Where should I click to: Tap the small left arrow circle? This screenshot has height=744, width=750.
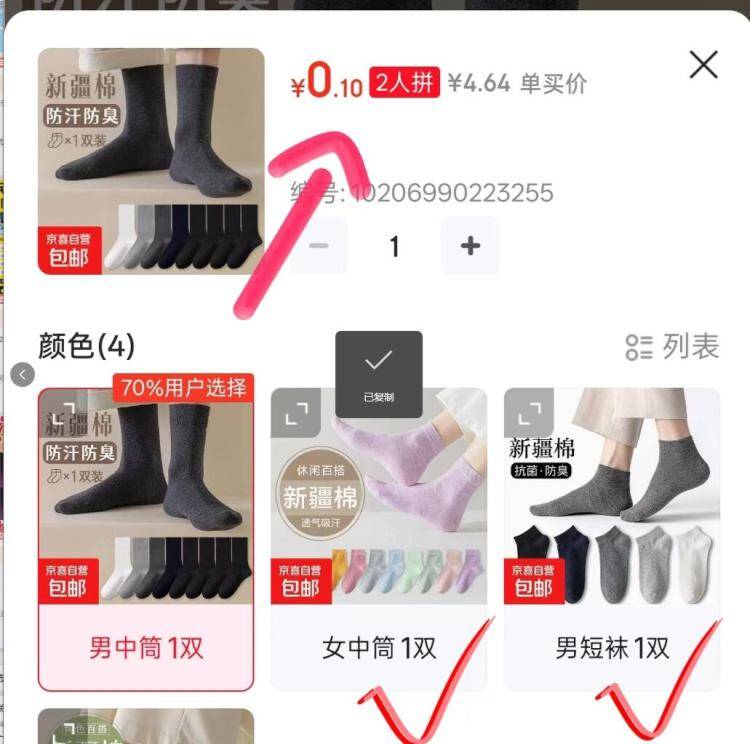(x=23, y=375)
